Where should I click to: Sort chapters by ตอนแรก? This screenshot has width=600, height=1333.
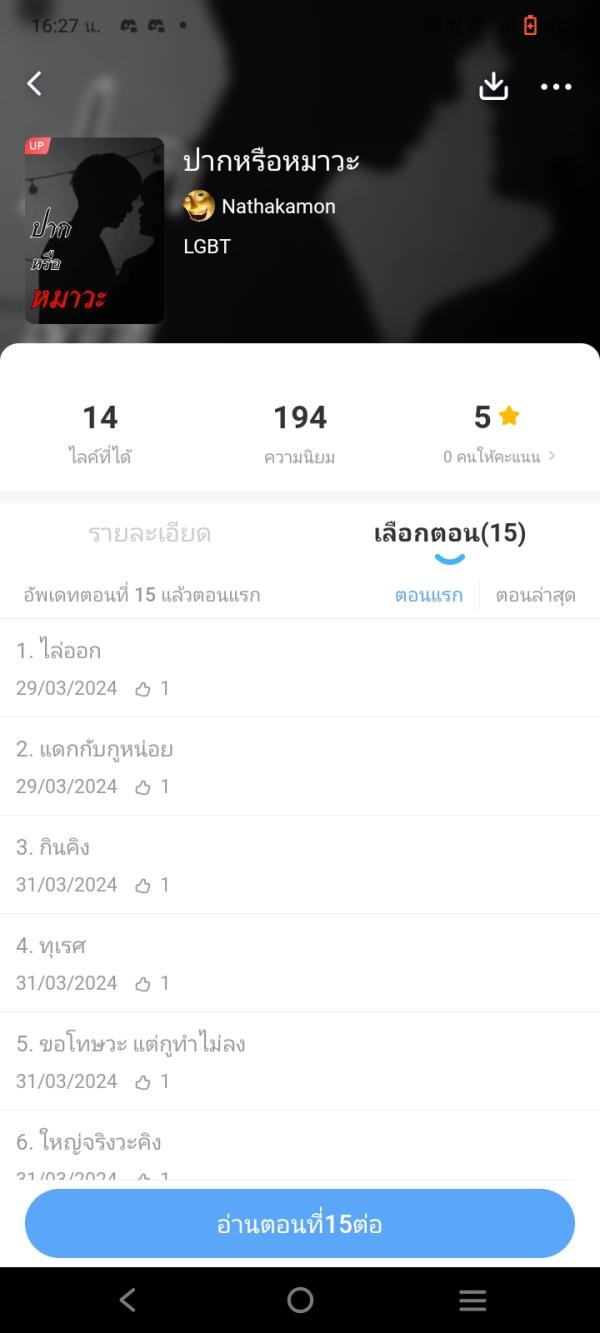click(429, 596)
